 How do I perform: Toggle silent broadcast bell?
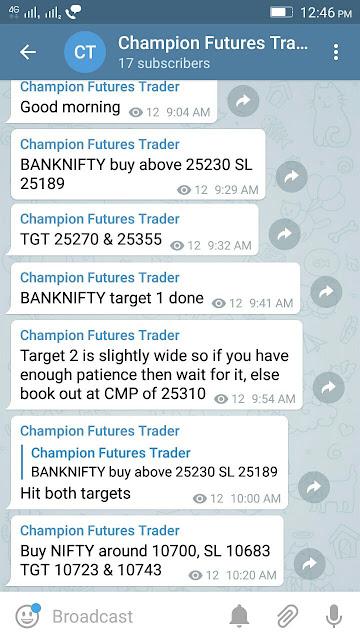click(x=239, y=616)
